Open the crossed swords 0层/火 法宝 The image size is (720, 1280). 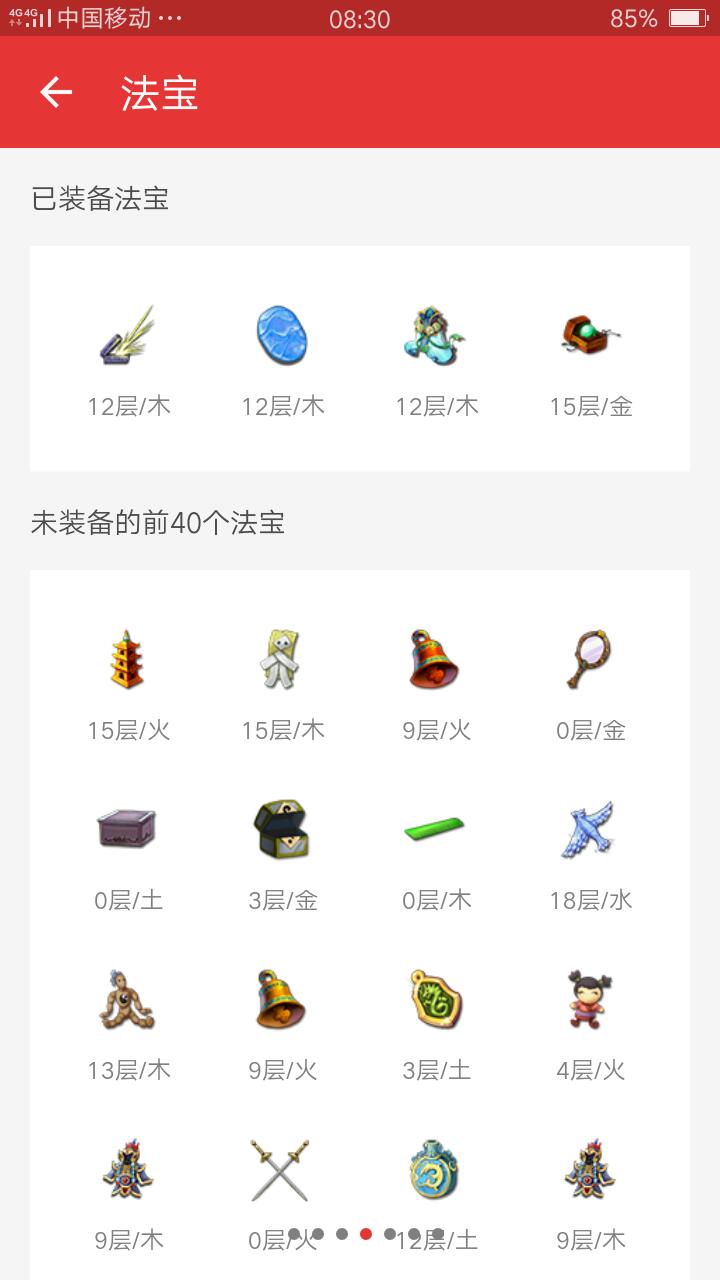282,1170
